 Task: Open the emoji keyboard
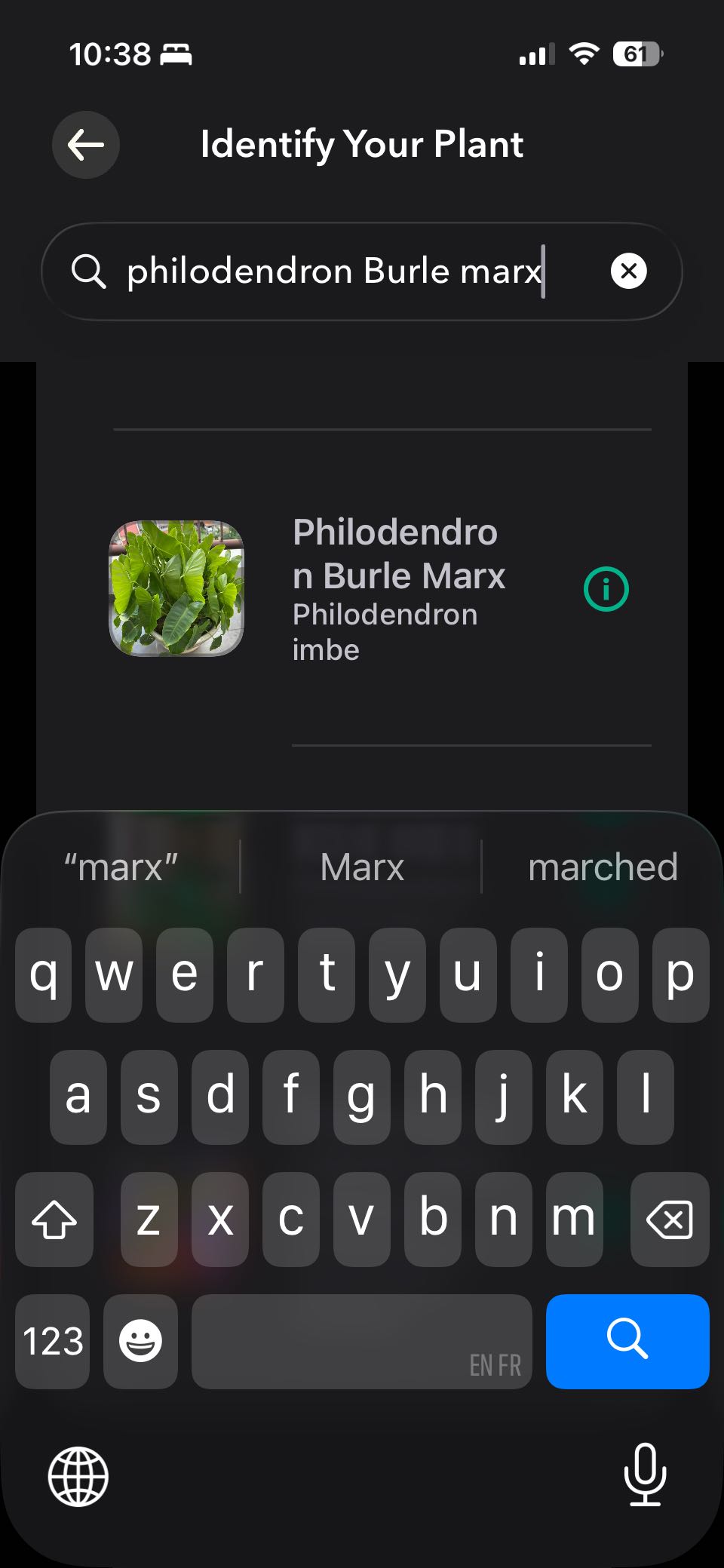(x=141, y=1341)
